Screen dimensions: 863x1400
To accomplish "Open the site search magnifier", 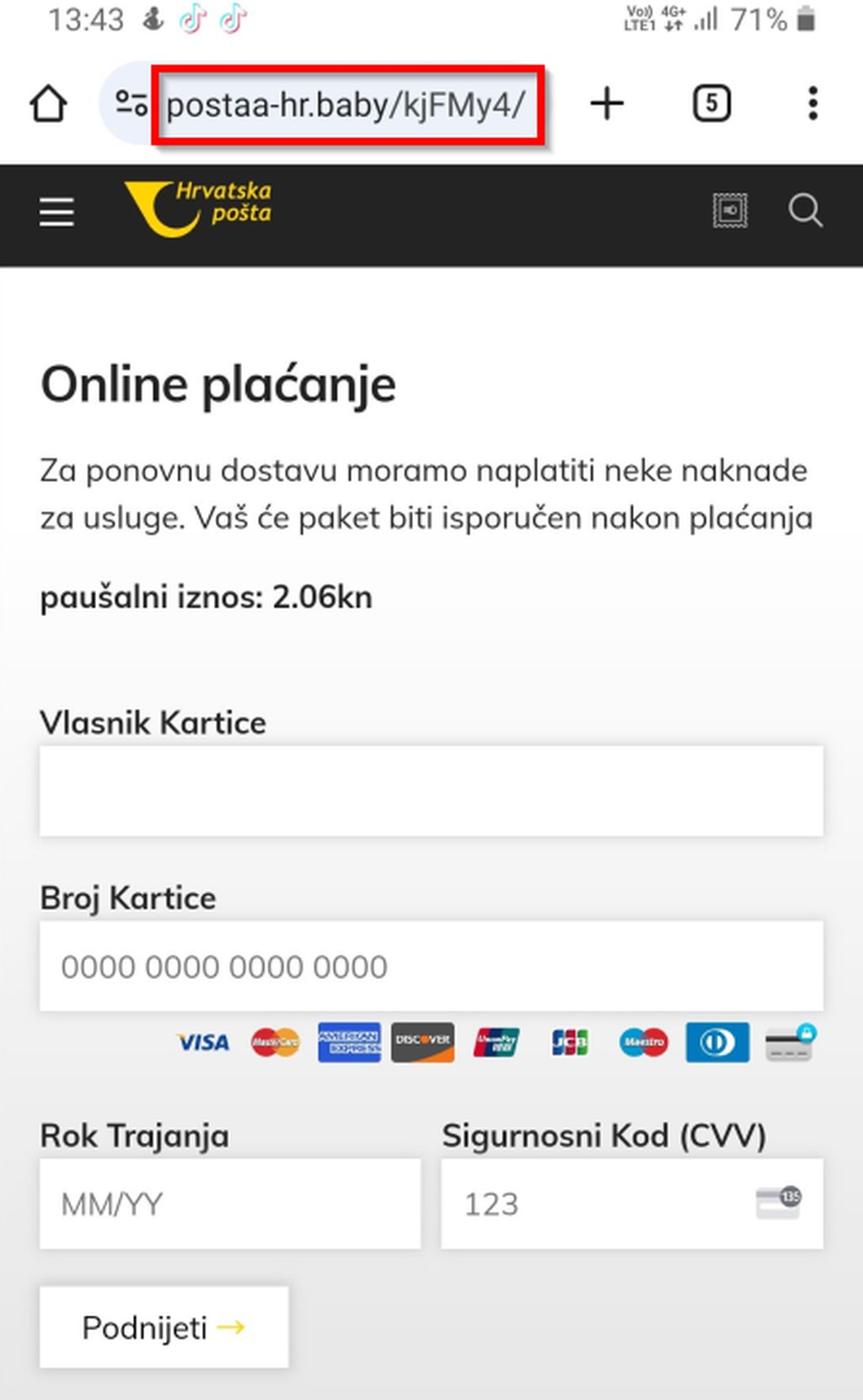I will coord(805,210).
